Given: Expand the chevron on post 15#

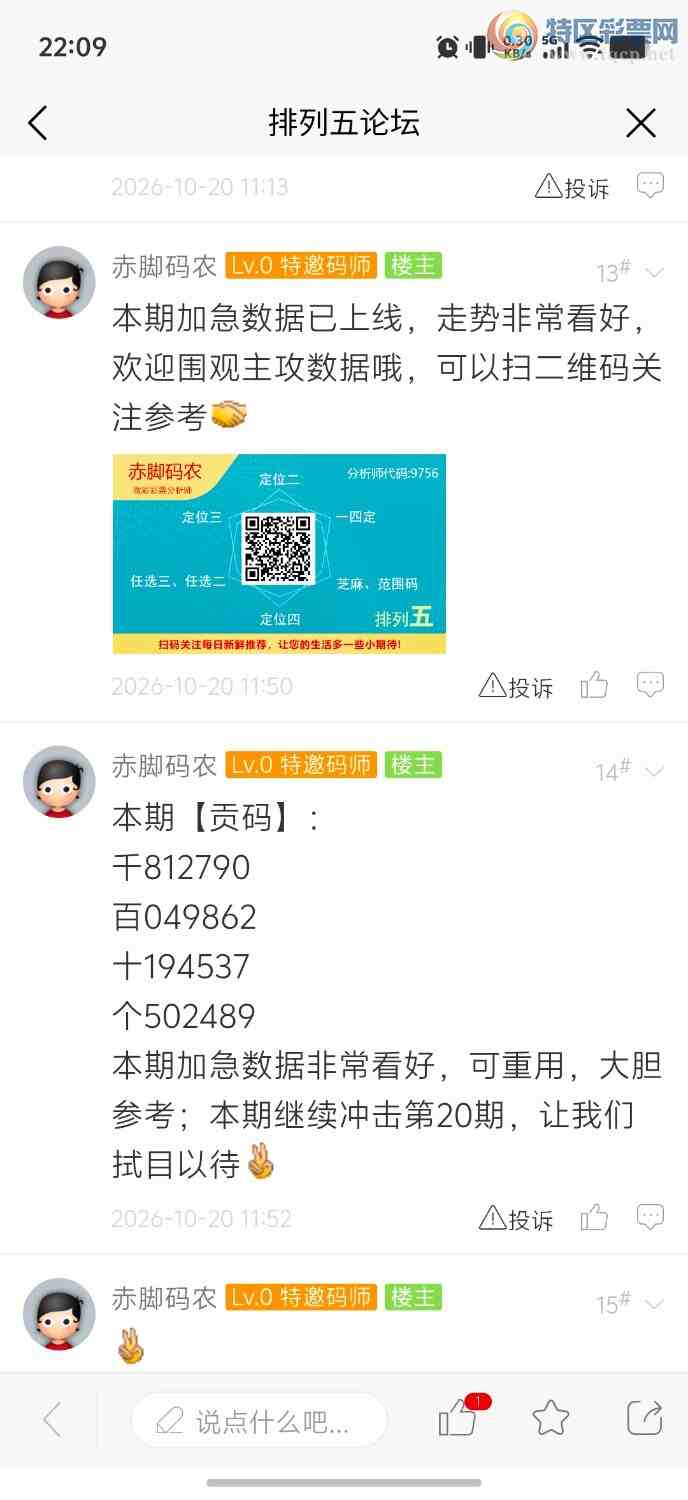Looking at the screenshot, I should point(655,1305).
